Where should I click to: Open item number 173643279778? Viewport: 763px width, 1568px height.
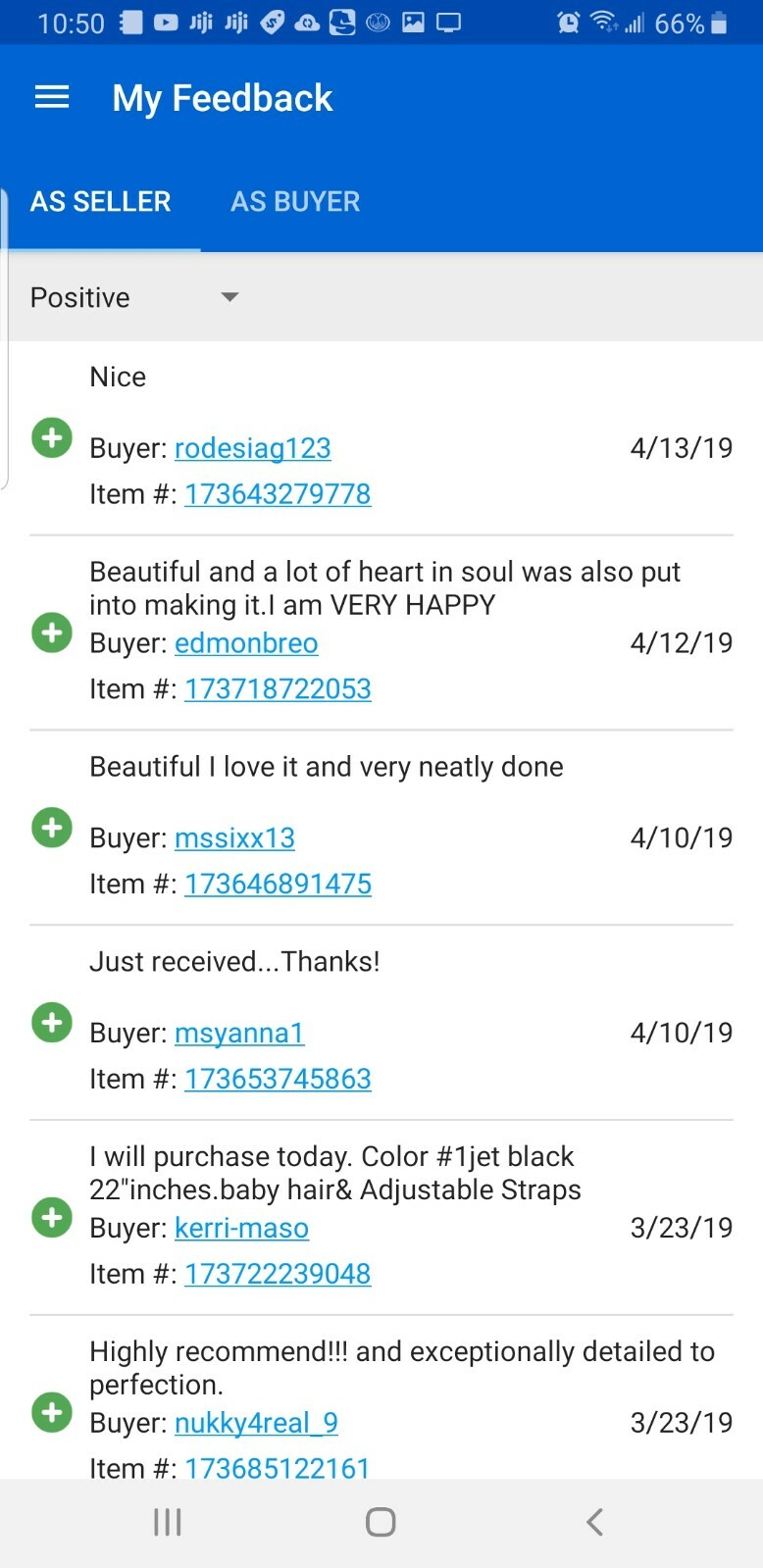278,493
